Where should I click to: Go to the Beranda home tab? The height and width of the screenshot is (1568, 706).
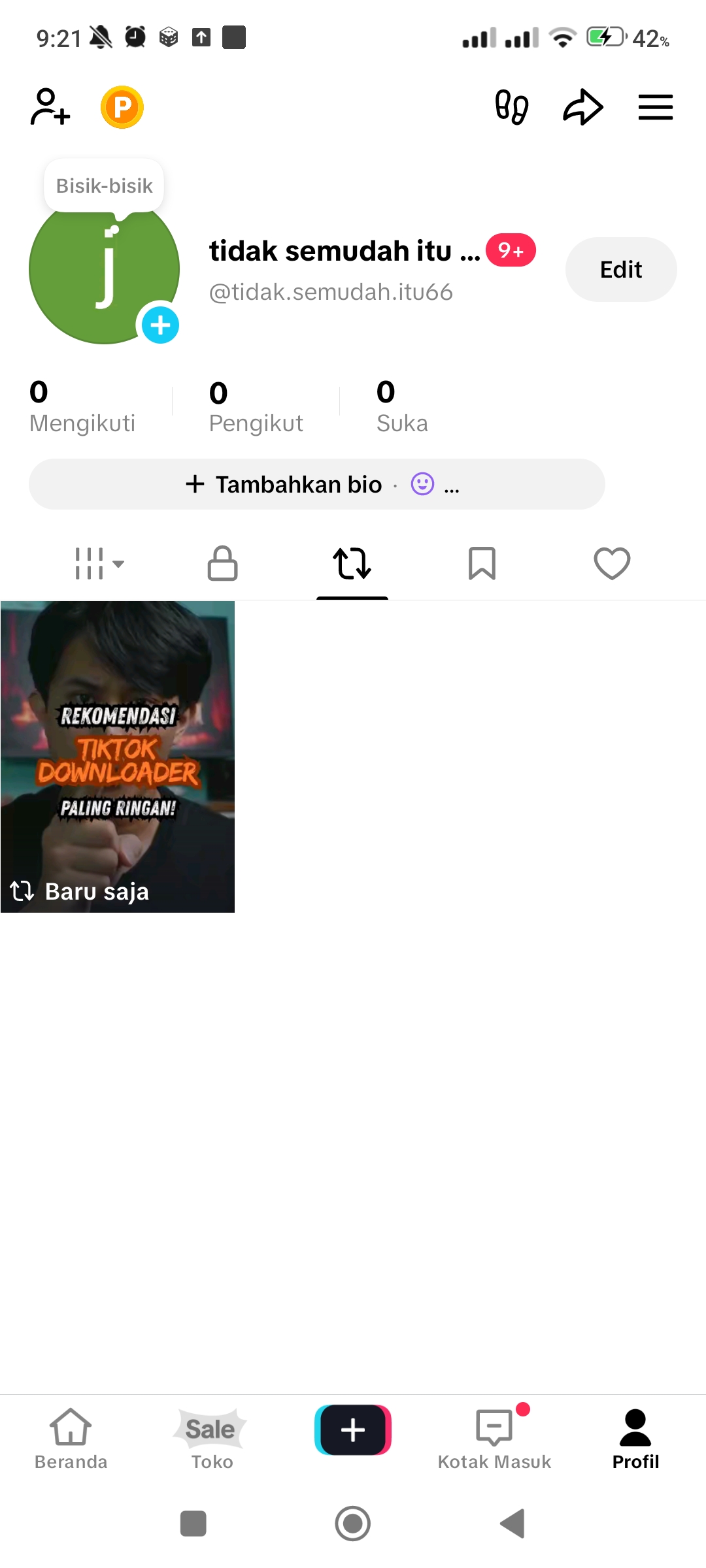[x=71, y=1439]
